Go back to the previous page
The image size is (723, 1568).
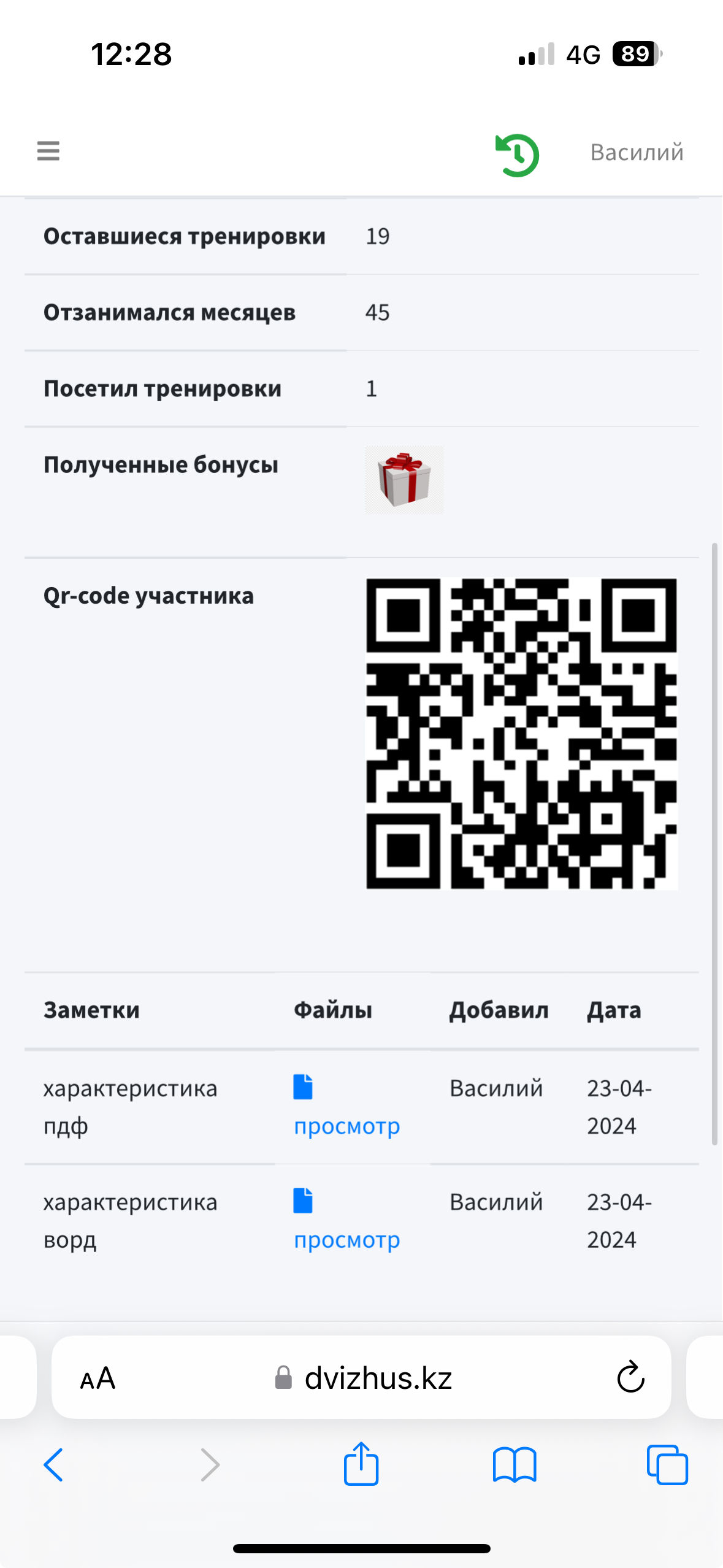pos(53,1465)
